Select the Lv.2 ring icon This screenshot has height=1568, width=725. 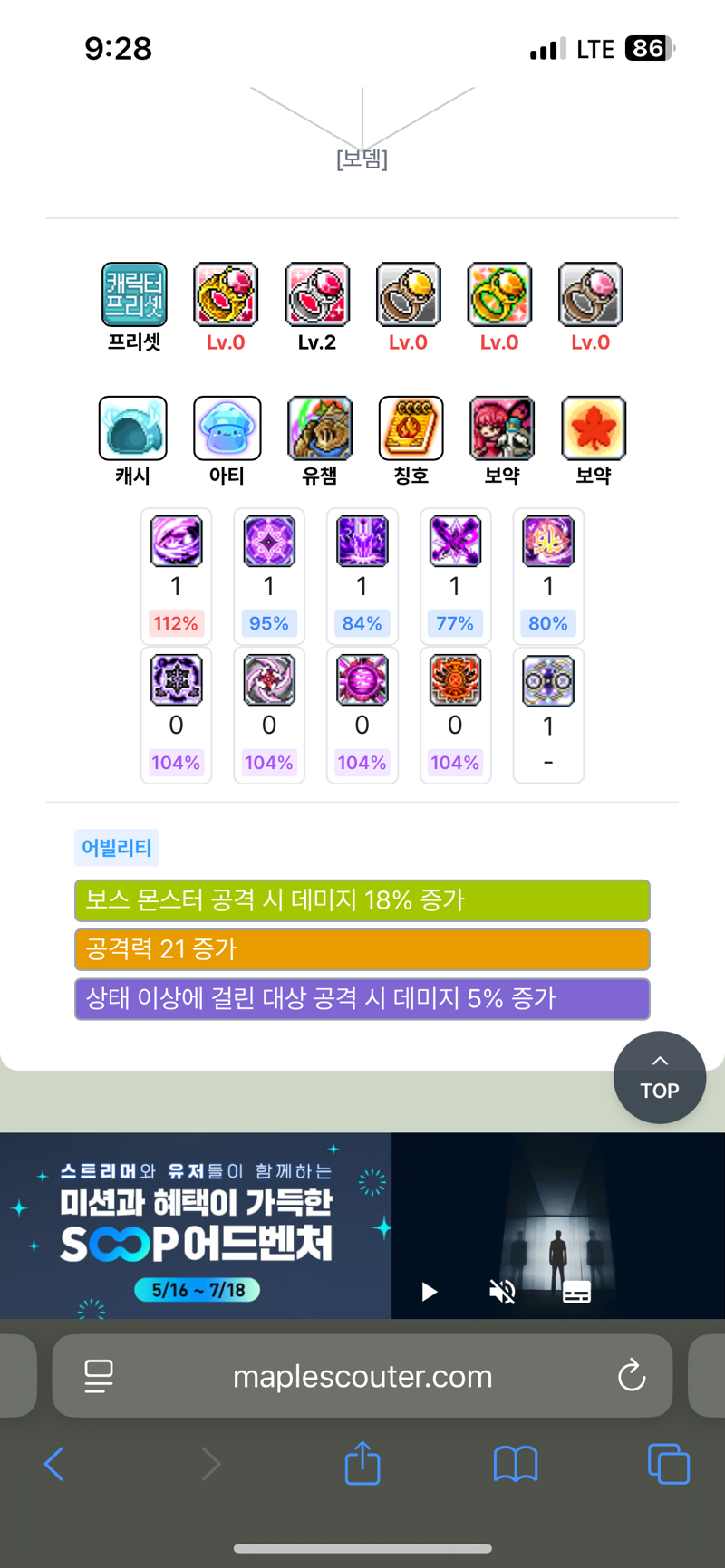click(x=317, y=294)
